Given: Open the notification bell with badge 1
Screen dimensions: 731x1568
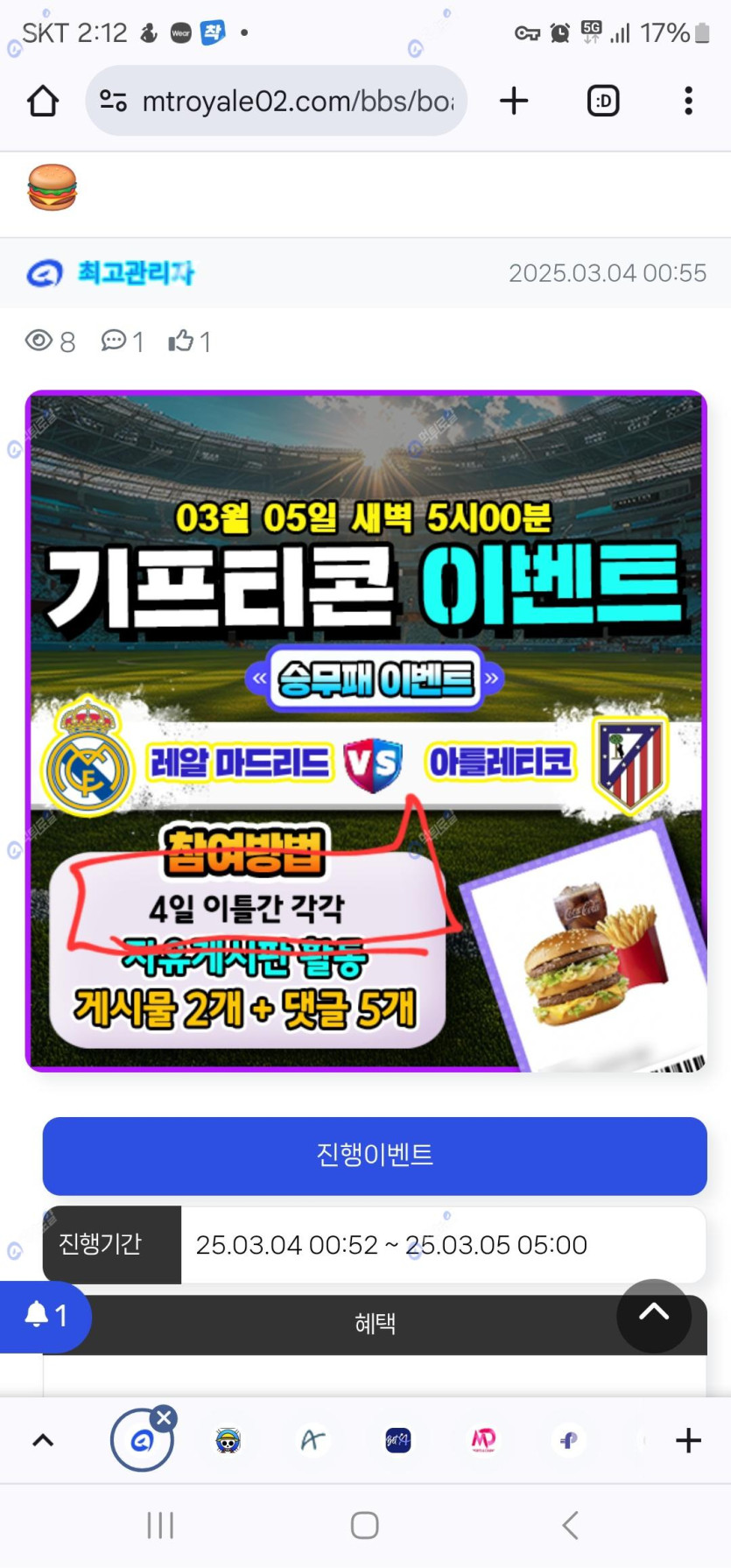Looking at the screenshot, I should pos(46,1315).
